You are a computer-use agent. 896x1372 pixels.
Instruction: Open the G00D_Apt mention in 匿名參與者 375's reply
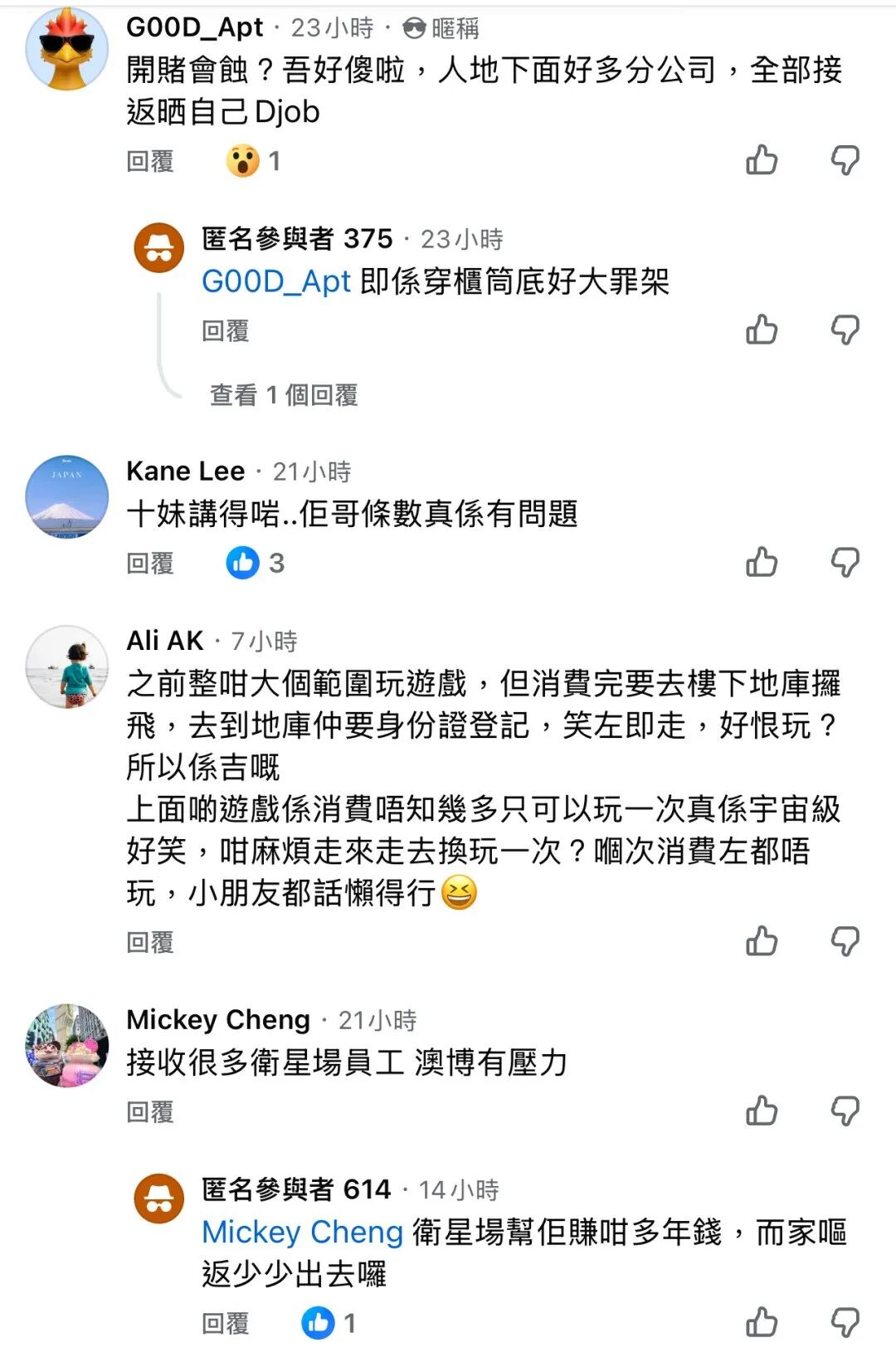point(276,282)
